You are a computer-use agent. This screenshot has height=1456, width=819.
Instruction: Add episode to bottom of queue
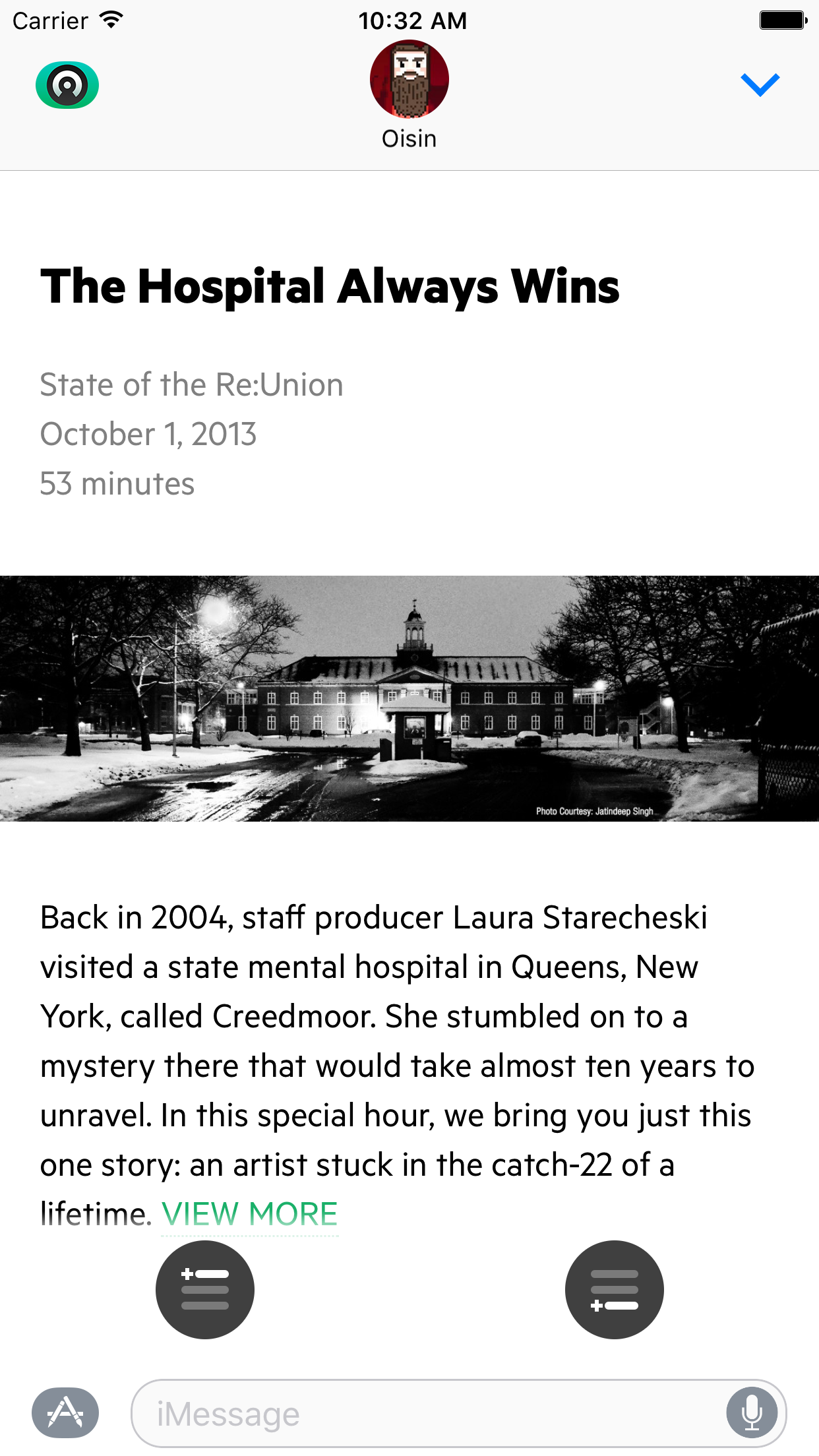click(x=614, y=1289)
